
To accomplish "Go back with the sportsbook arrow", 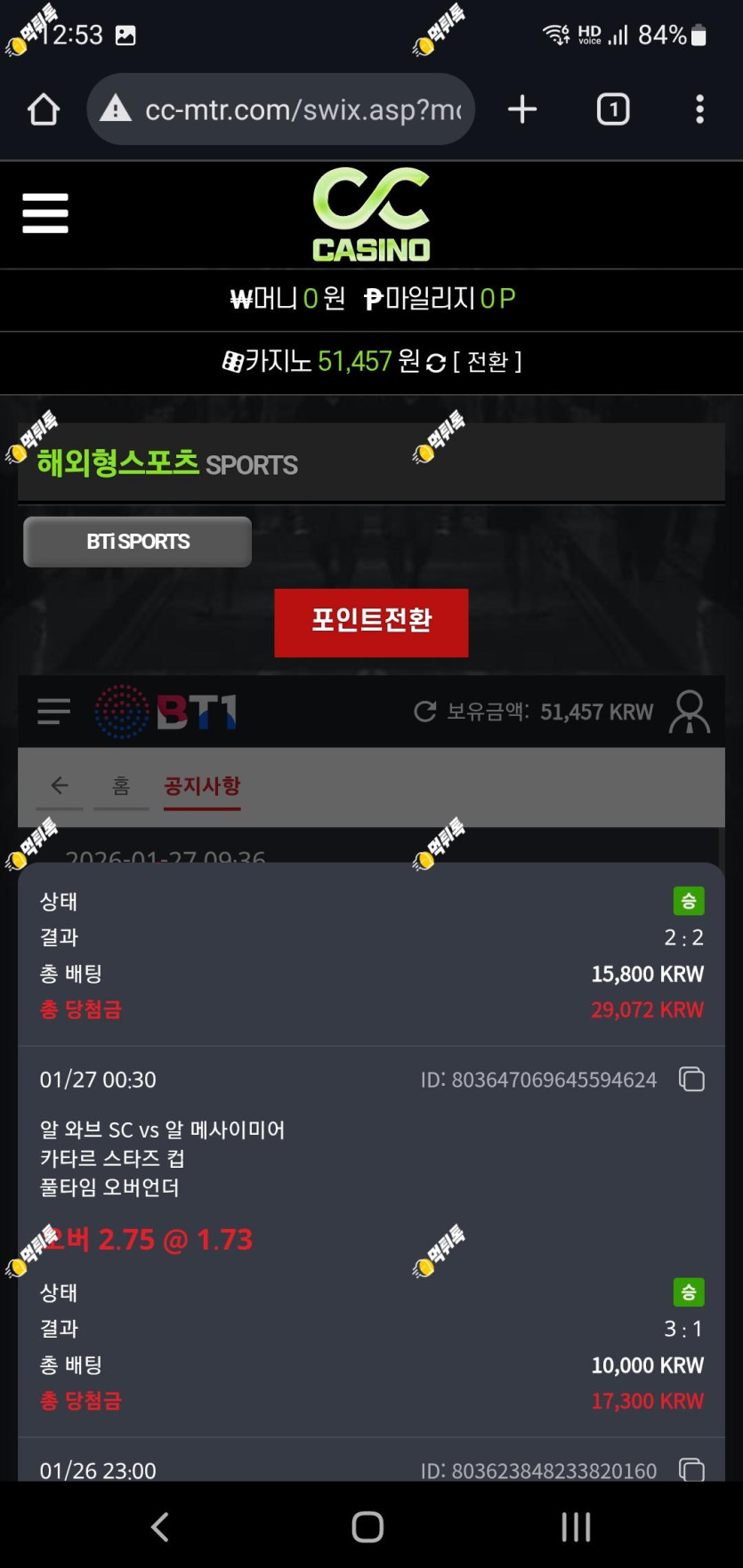I will (60, 785).
